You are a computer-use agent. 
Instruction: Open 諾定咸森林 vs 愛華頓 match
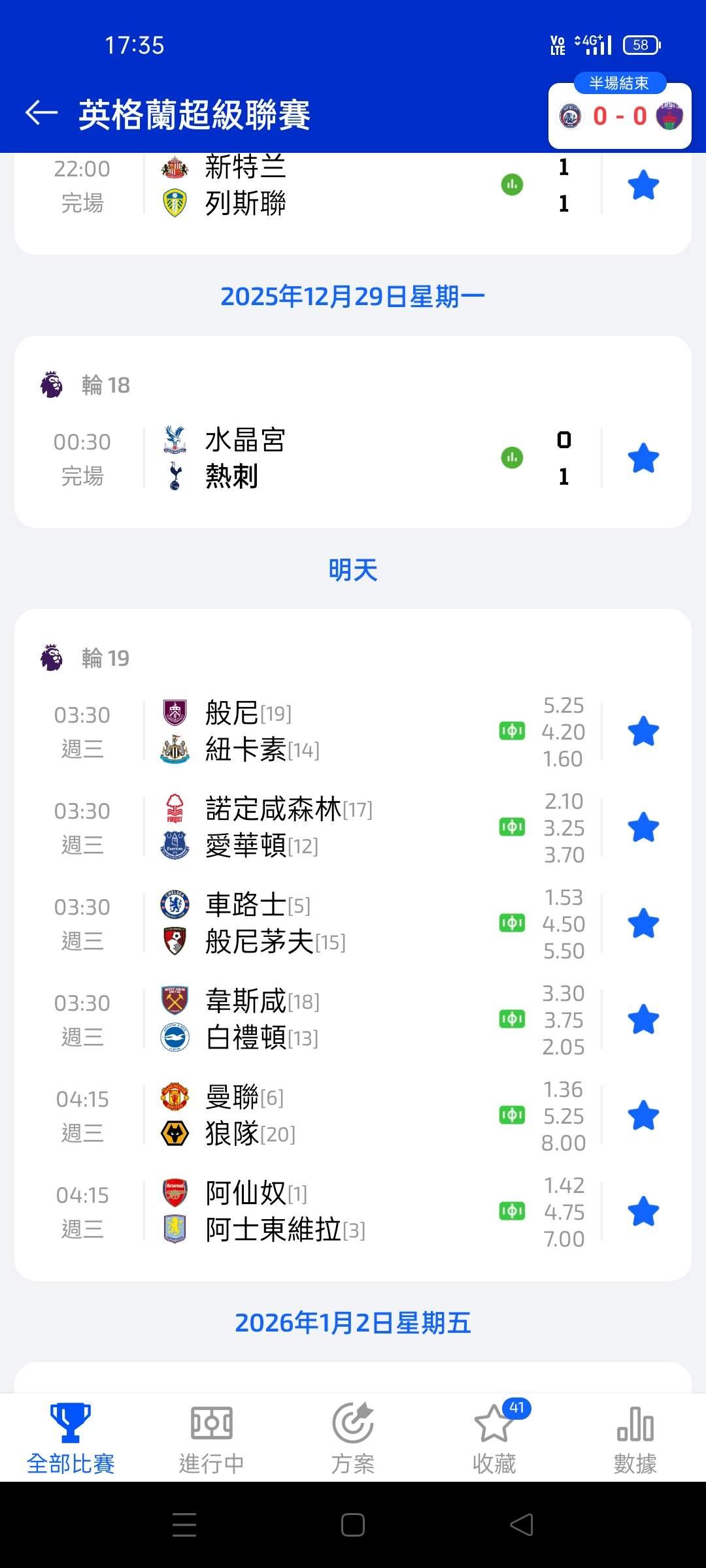[307, 828]
